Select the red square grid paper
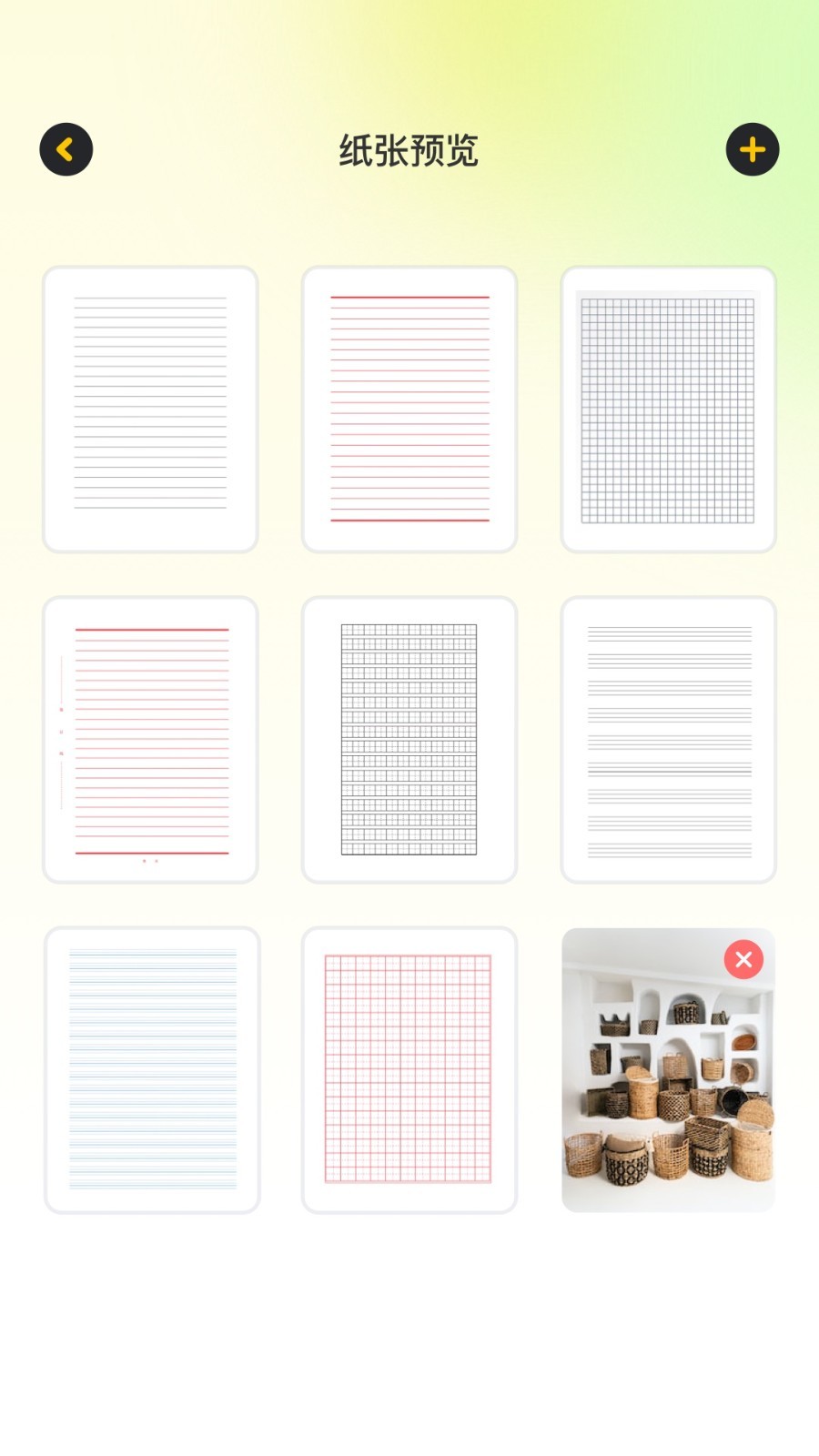The image size is (819, 1456). pyautogui.click(x=409, y=1069)
